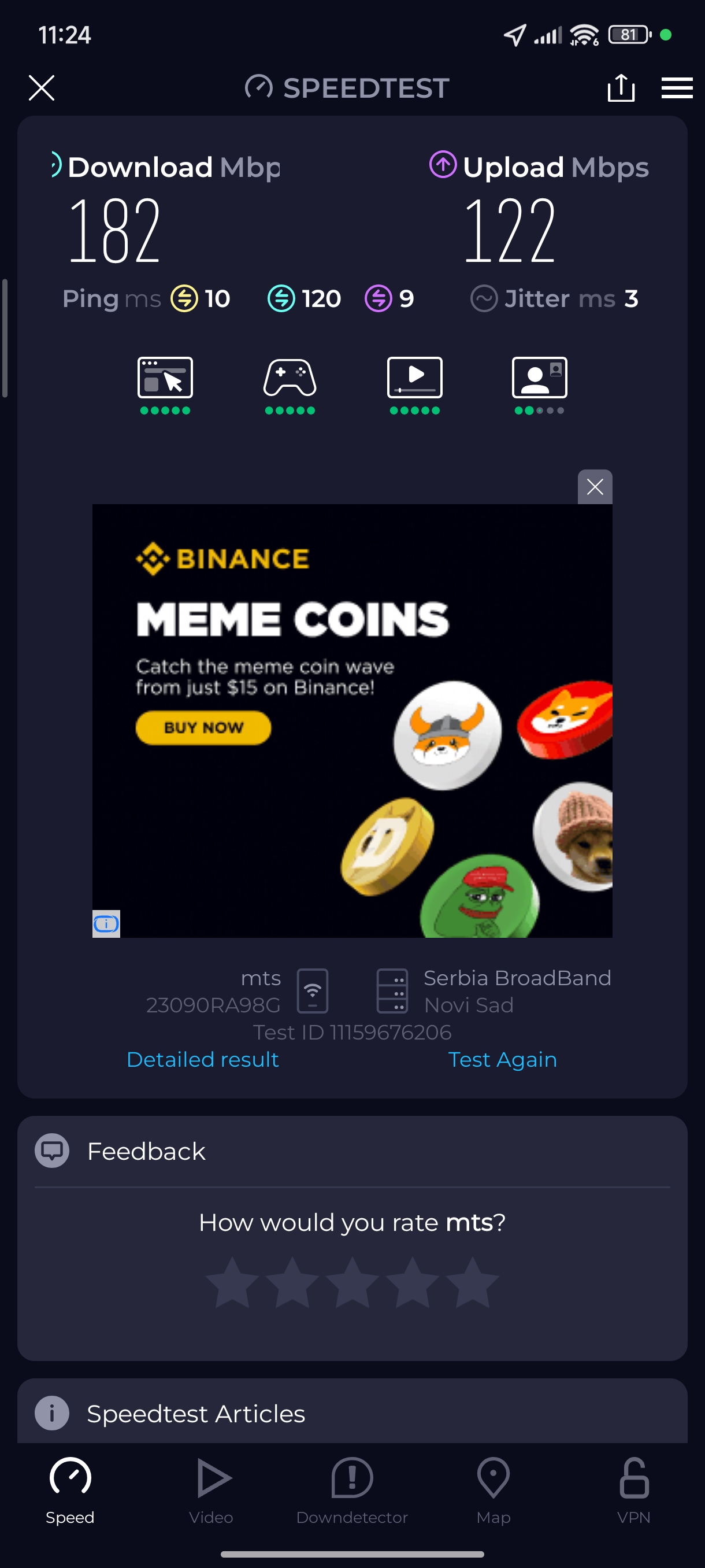Tap the video chat performance icon
The image size is (705, 1568).
[x=540, y=379]
